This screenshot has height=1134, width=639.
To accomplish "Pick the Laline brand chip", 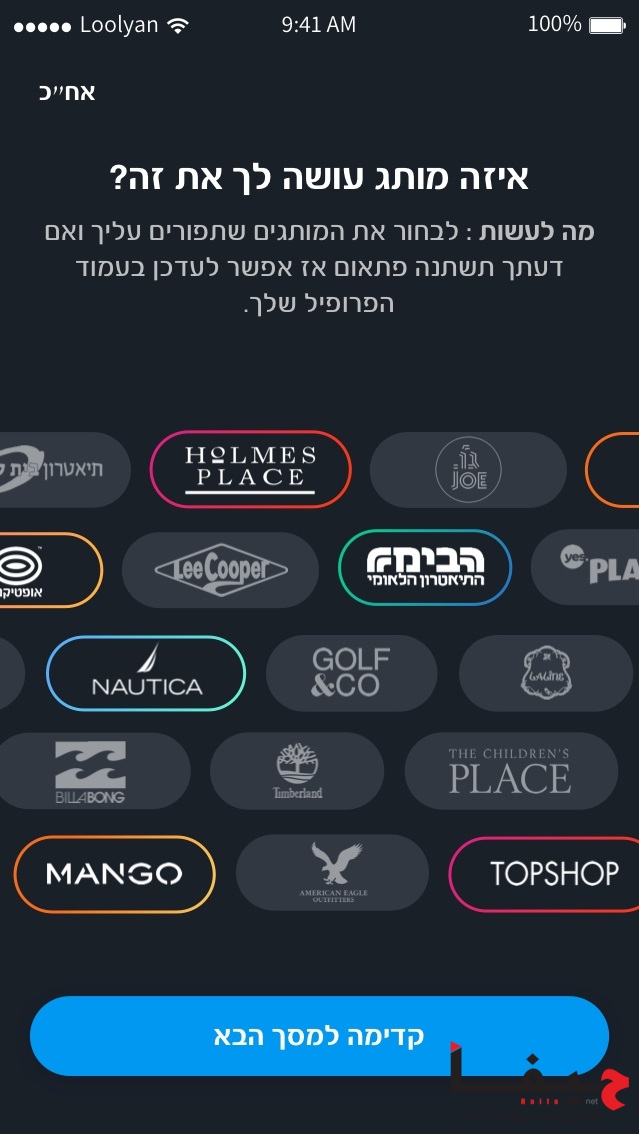I will 545,673.
